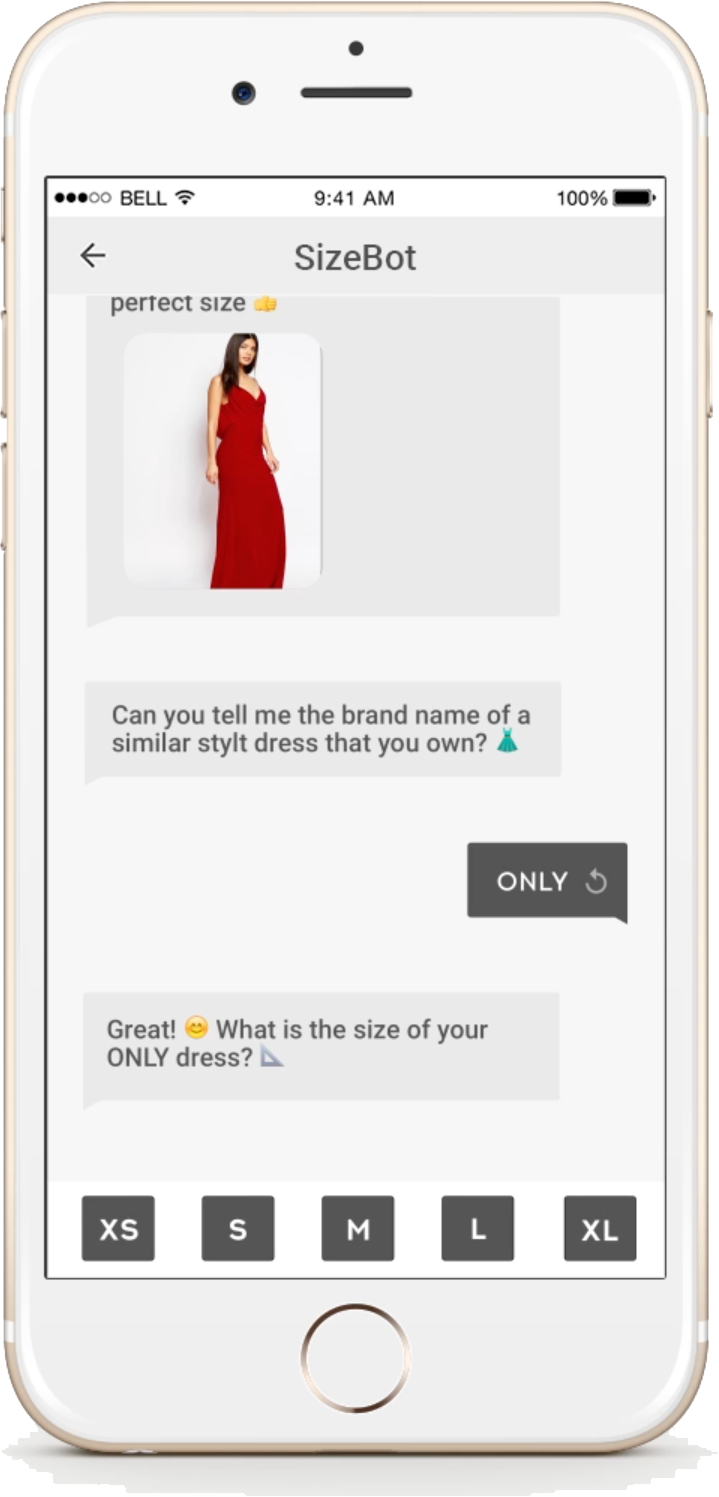Choose size S
Screen dimensions: 719x1497
coord(238,1228)
